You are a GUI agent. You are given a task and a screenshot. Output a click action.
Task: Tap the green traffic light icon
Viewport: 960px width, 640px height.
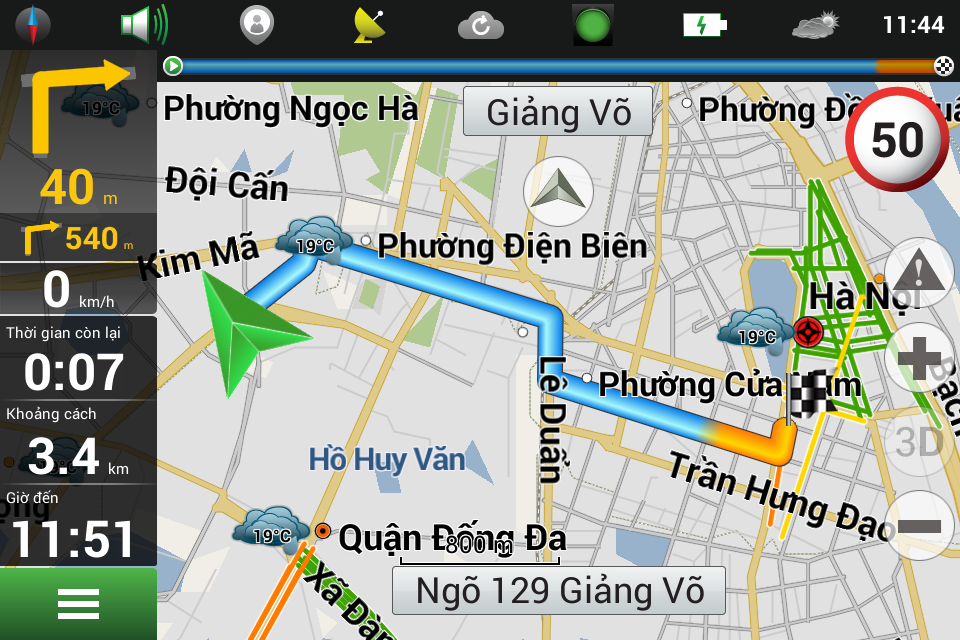[x=592, y=24]
